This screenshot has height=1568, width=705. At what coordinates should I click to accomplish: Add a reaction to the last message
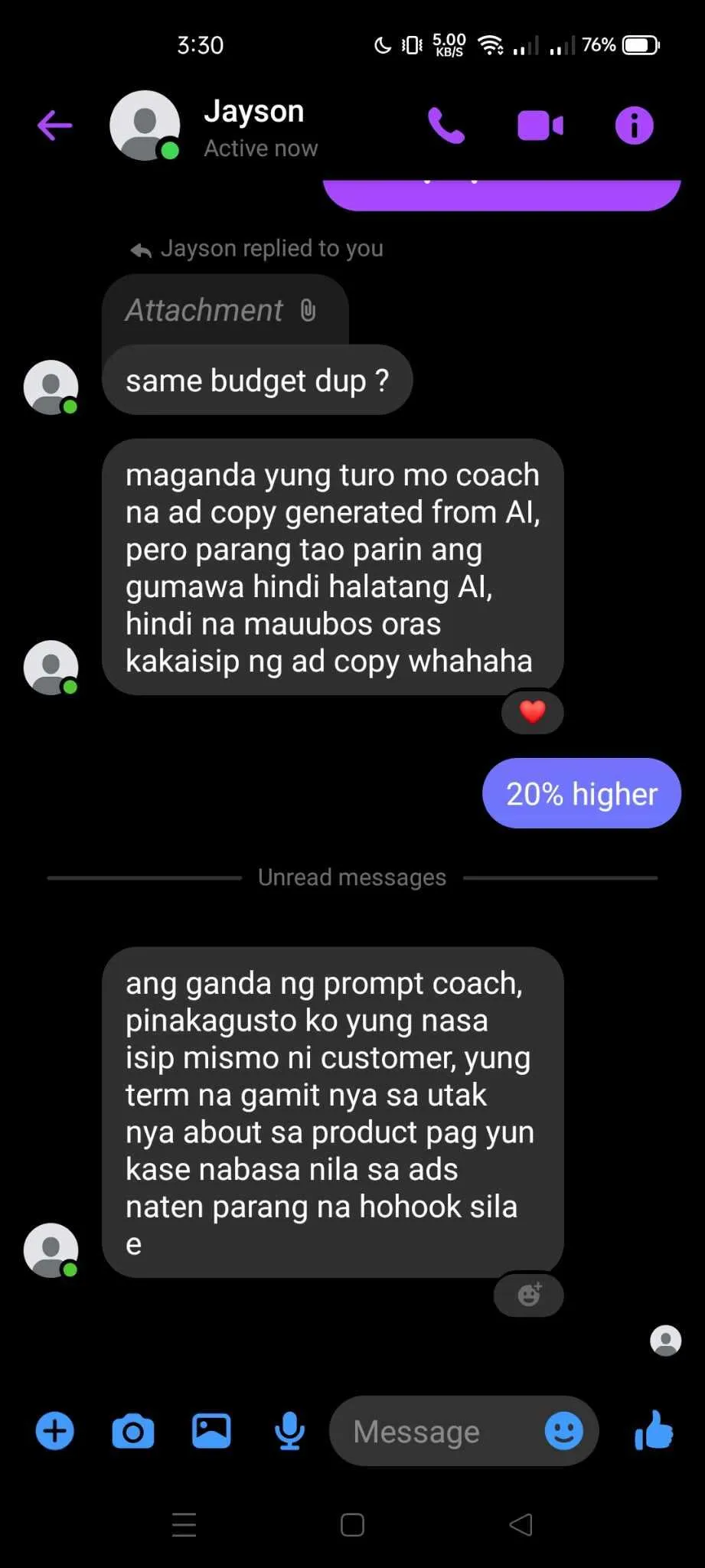(529, 1295)
